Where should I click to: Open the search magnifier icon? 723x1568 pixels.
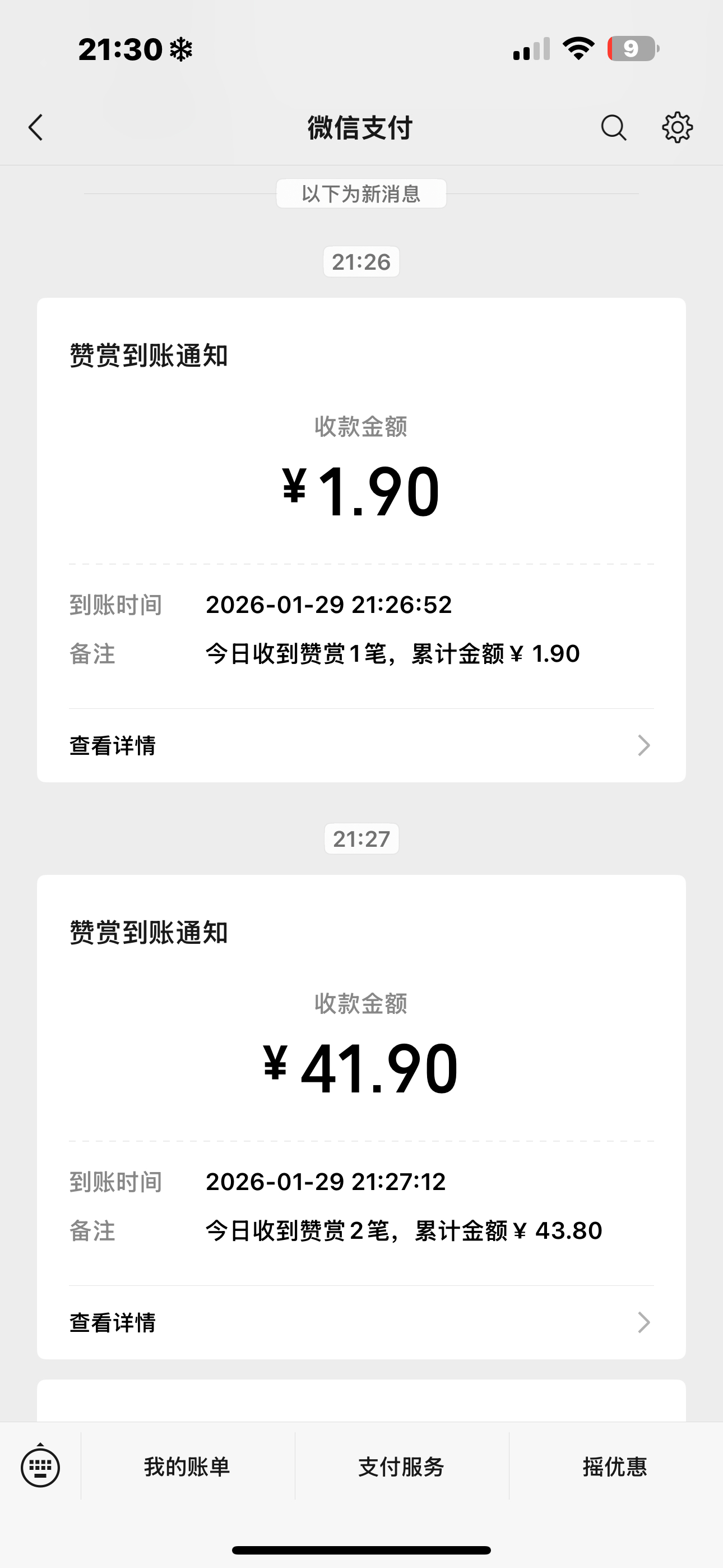[x=613, y=128]
